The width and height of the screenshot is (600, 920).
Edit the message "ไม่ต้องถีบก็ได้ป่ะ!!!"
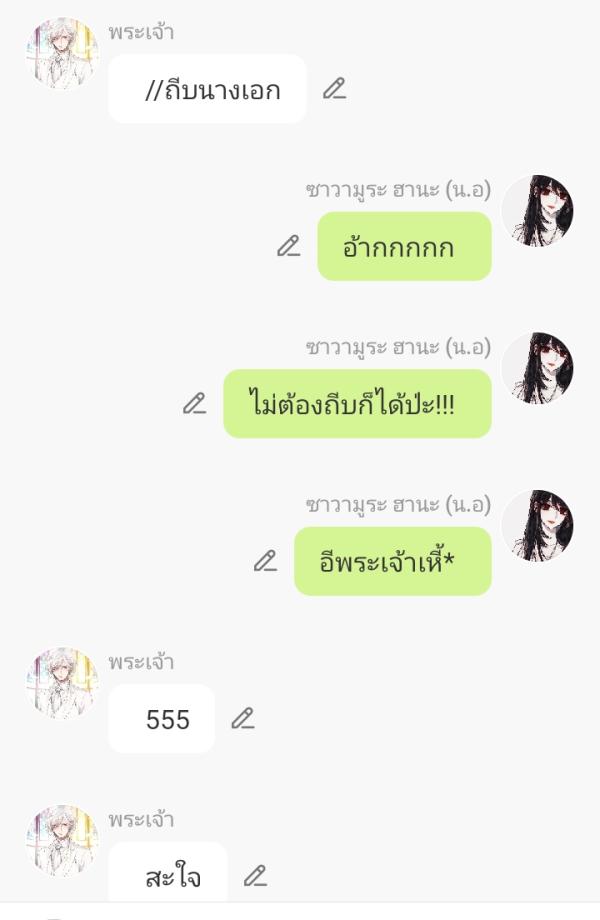pos(194,404)
